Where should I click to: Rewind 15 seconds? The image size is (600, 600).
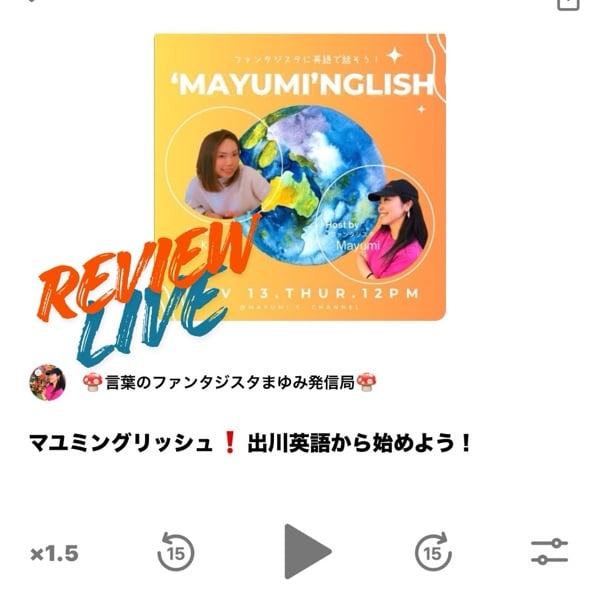175,551
